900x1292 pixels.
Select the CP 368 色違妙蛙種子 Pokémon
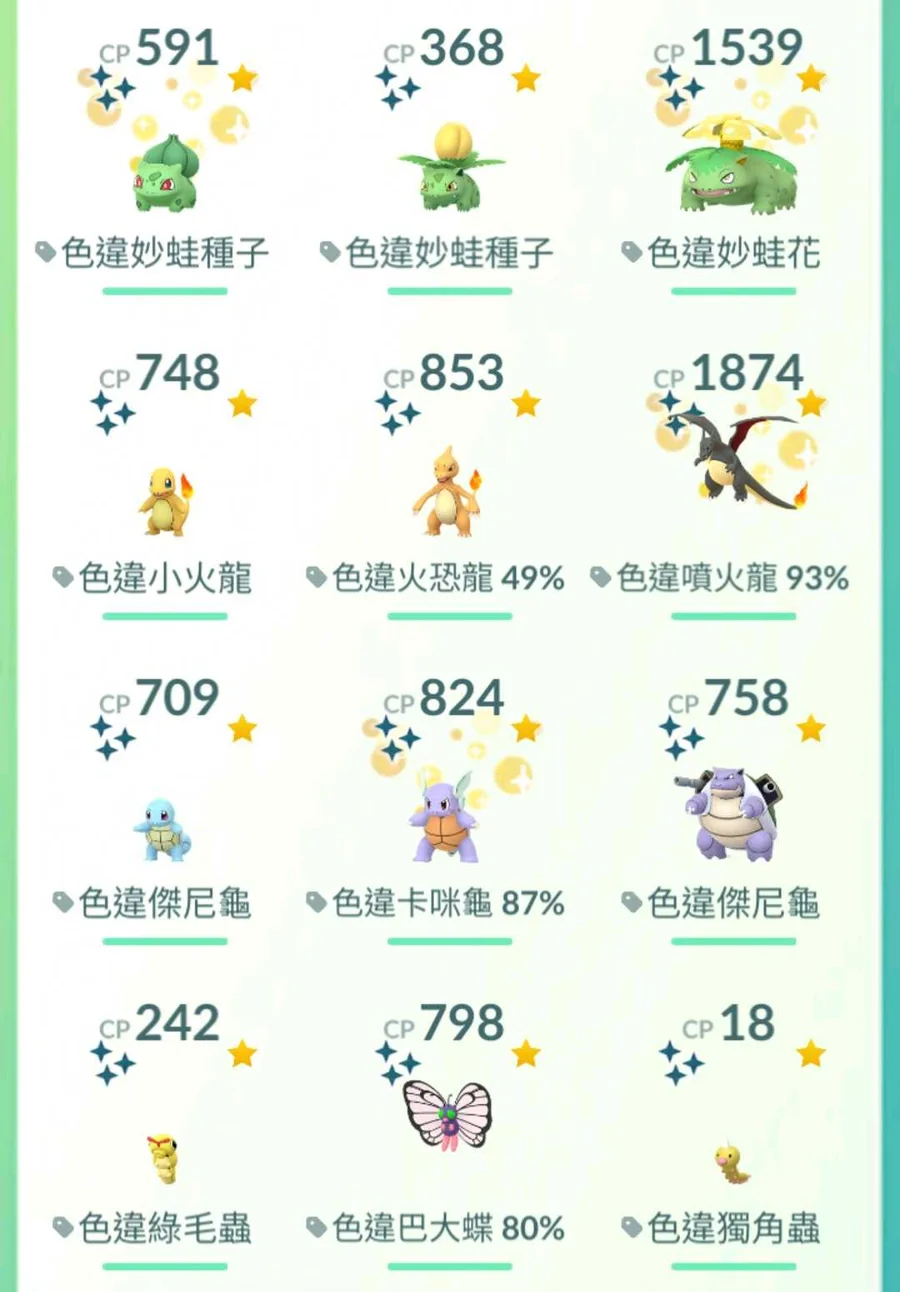[x=449, y=170]
